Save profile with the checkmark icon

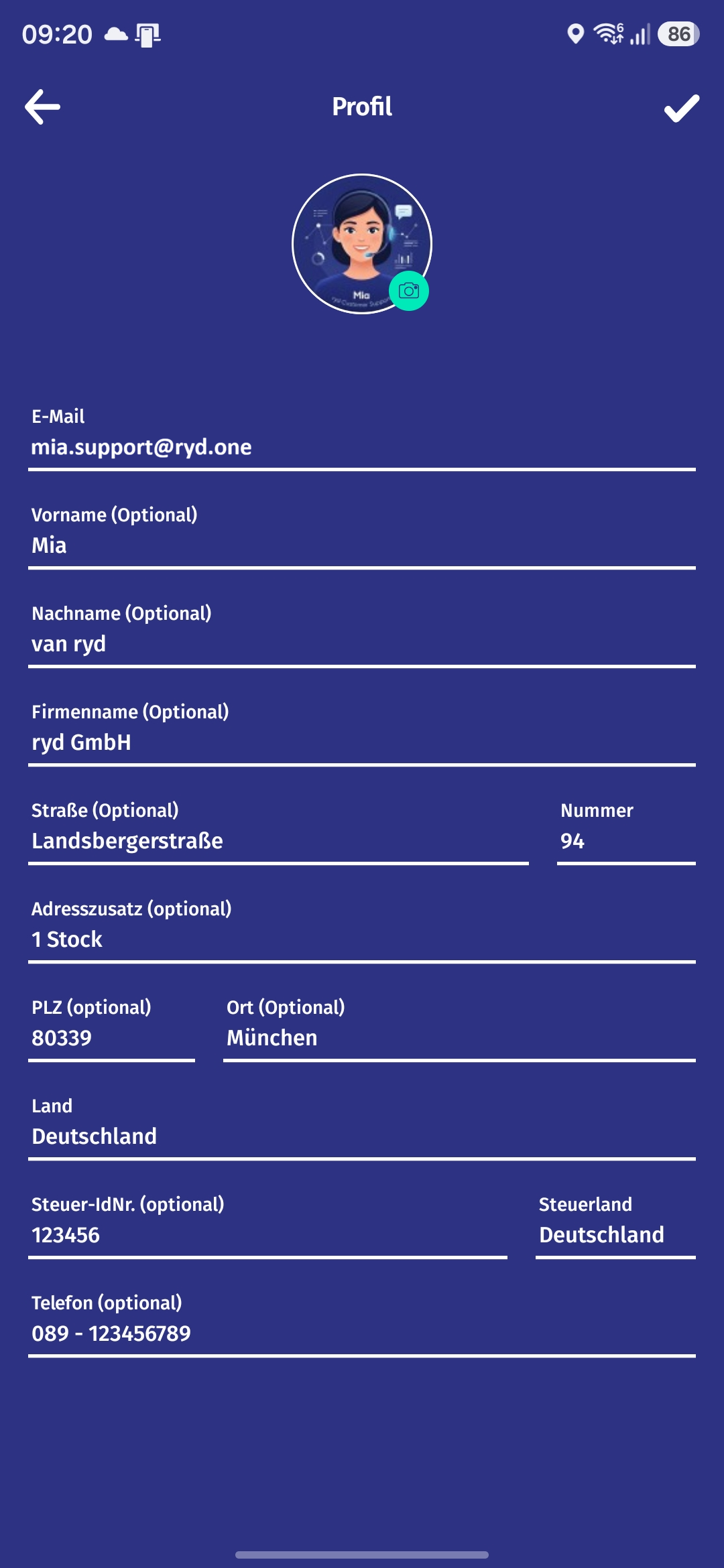[x=681, y=108]
